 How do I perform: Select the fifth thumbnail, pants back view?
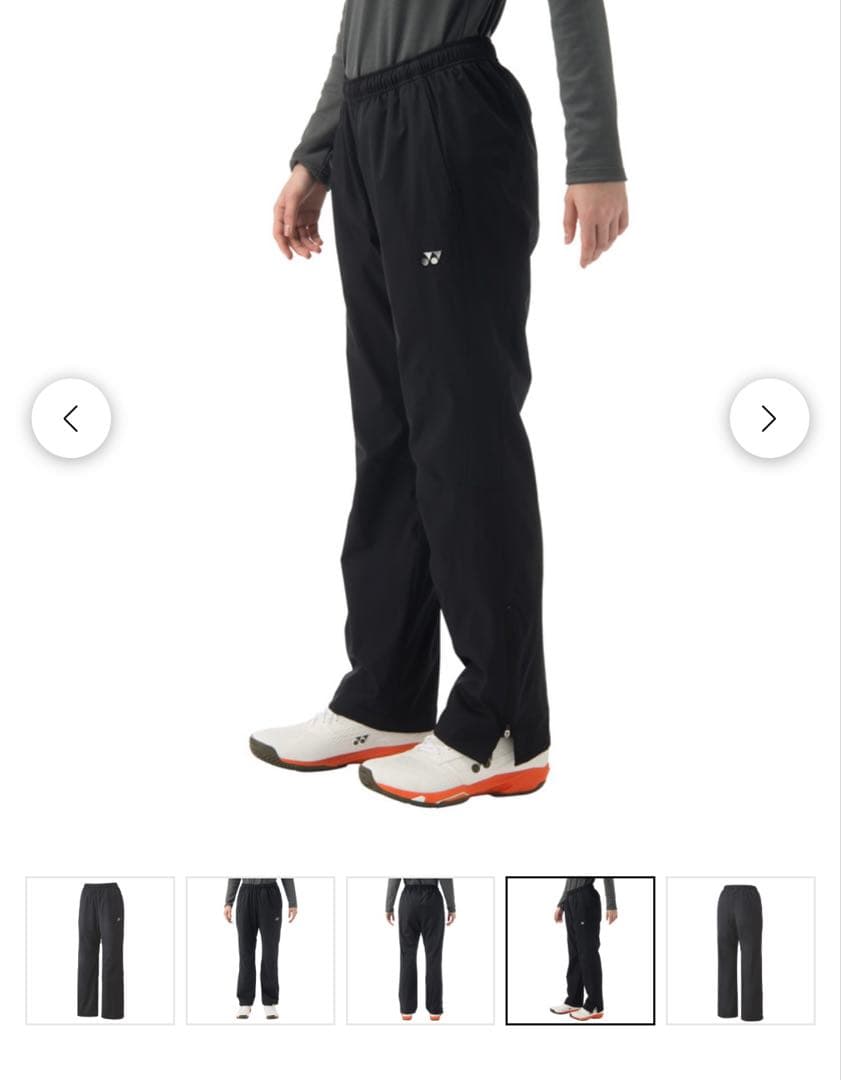coord(740,950)
